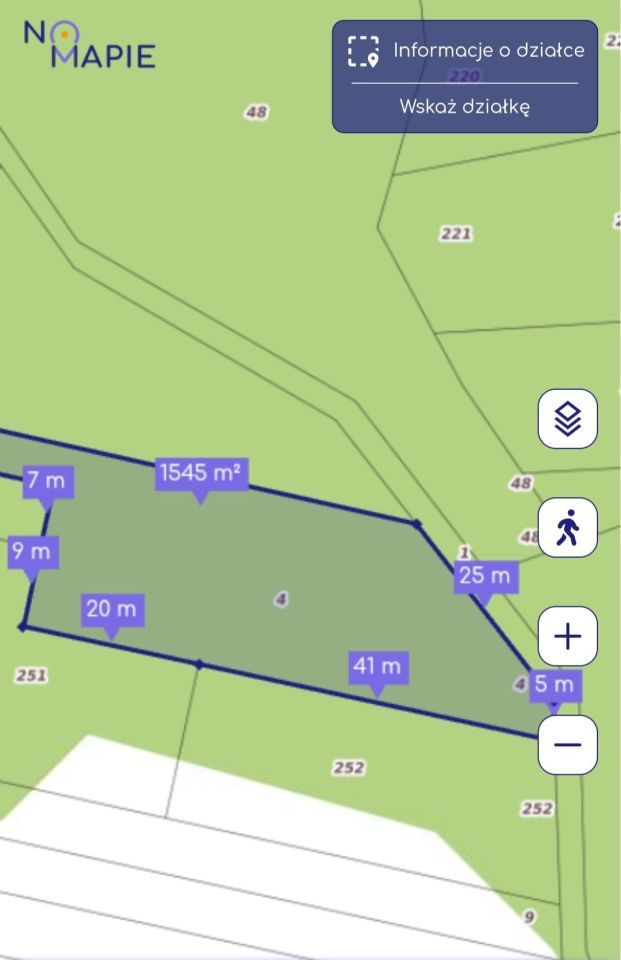
Task: Open Informacje o działce panel
Action: pos(465,51)
